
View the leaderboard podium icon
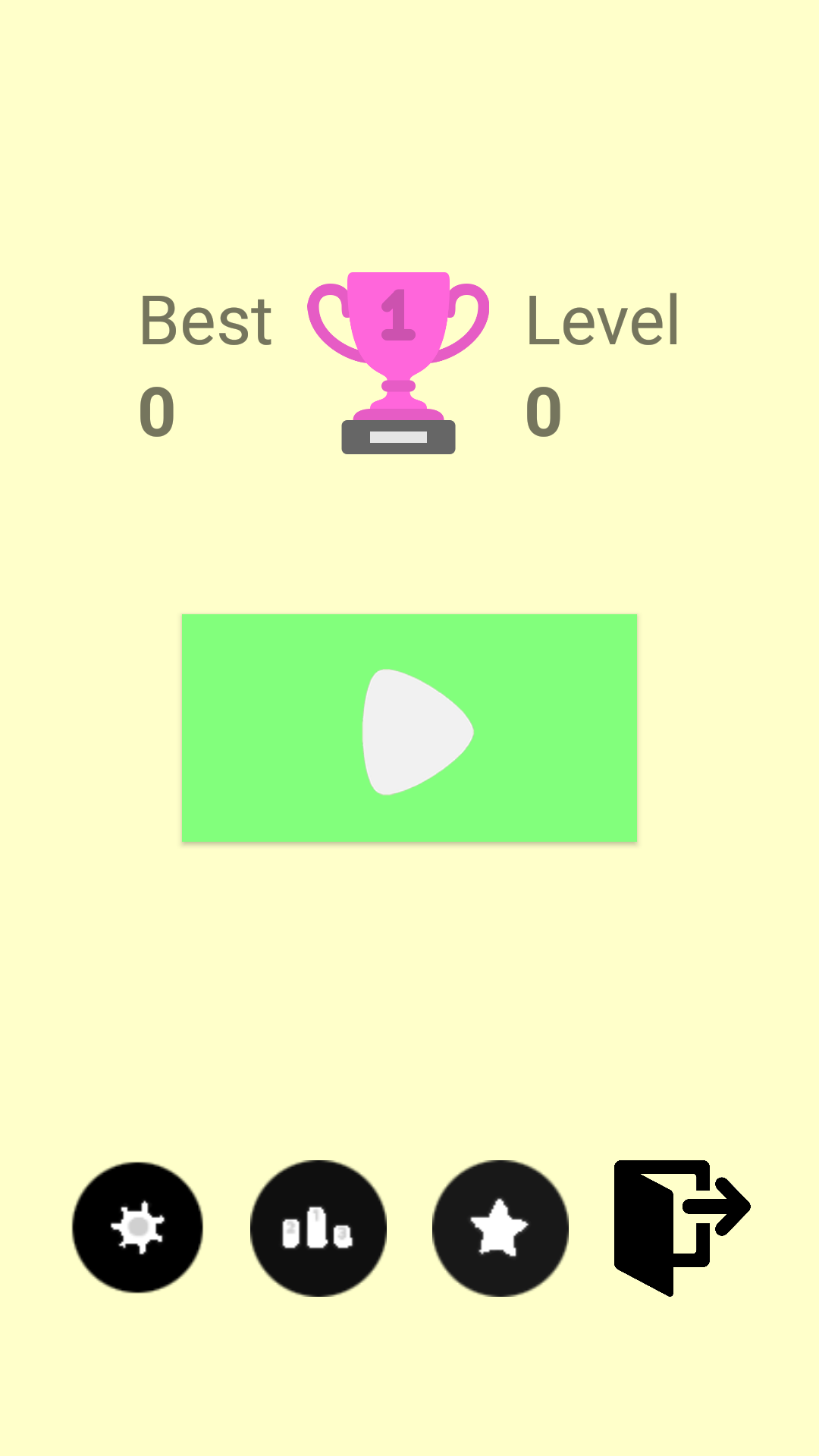[x=318, y=1228]
